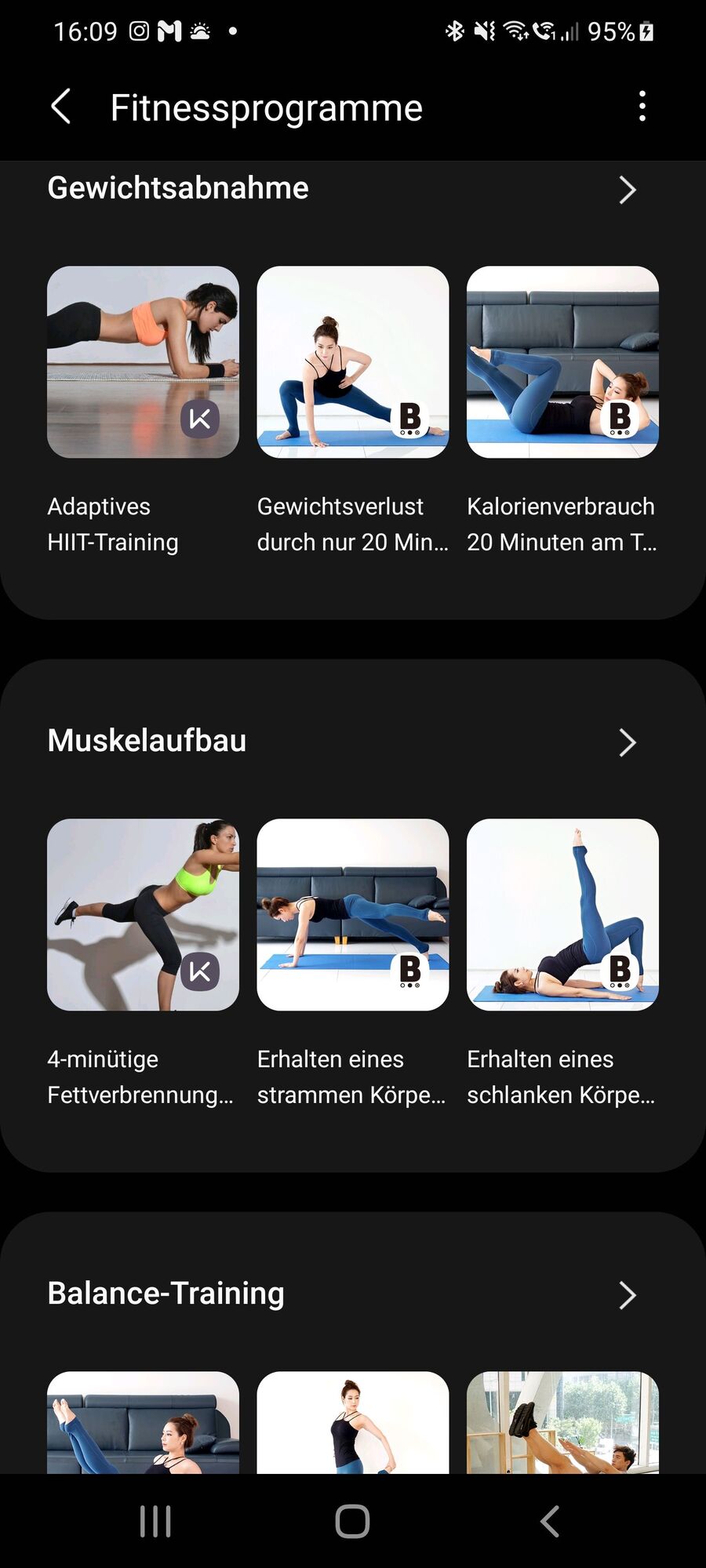Tap the system home button
This screenshot has height=1568, width=706.
coord(352,1522)
